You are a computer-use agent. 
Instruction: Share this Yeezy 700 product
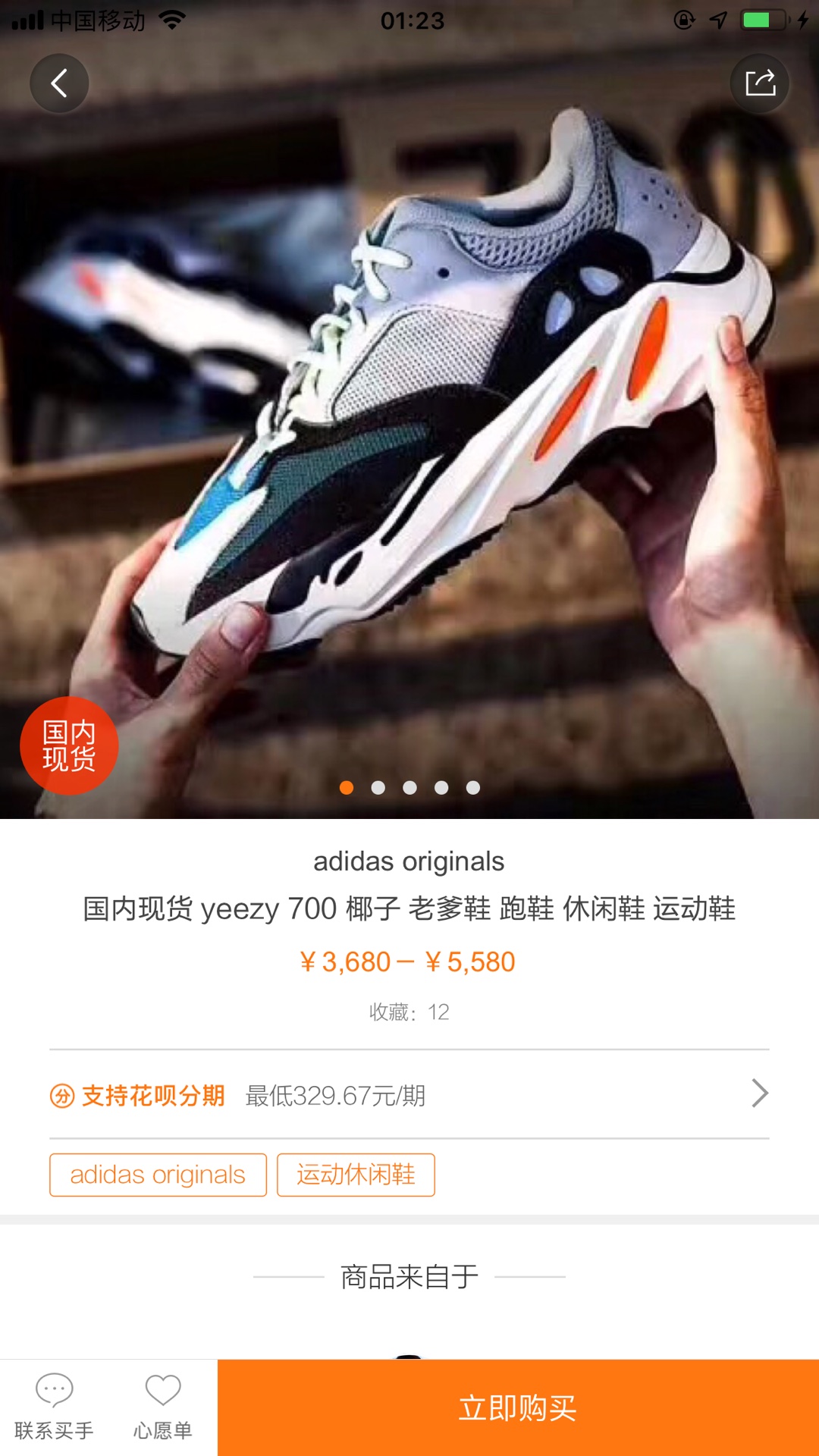pos(760,83)
